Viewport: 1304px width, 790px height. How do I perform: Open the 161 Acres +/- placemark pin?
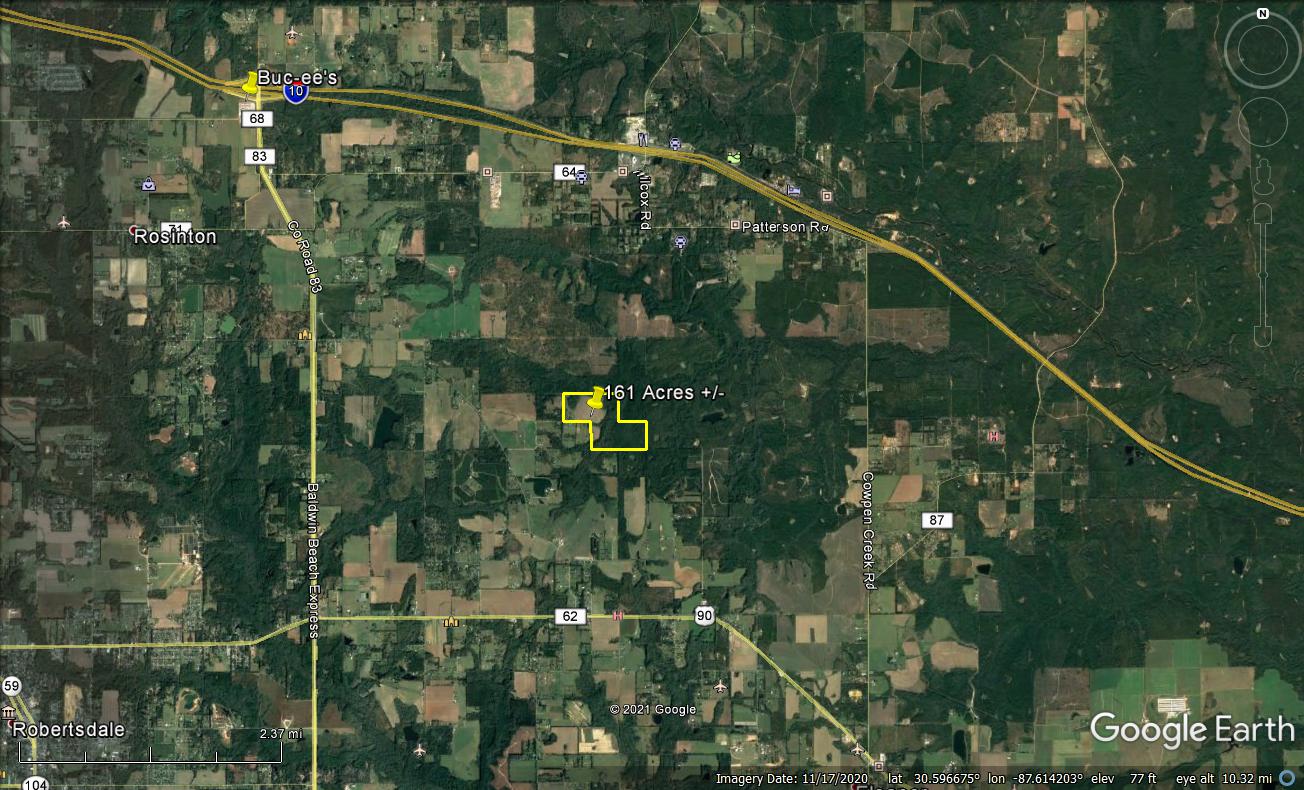point(597,398)
